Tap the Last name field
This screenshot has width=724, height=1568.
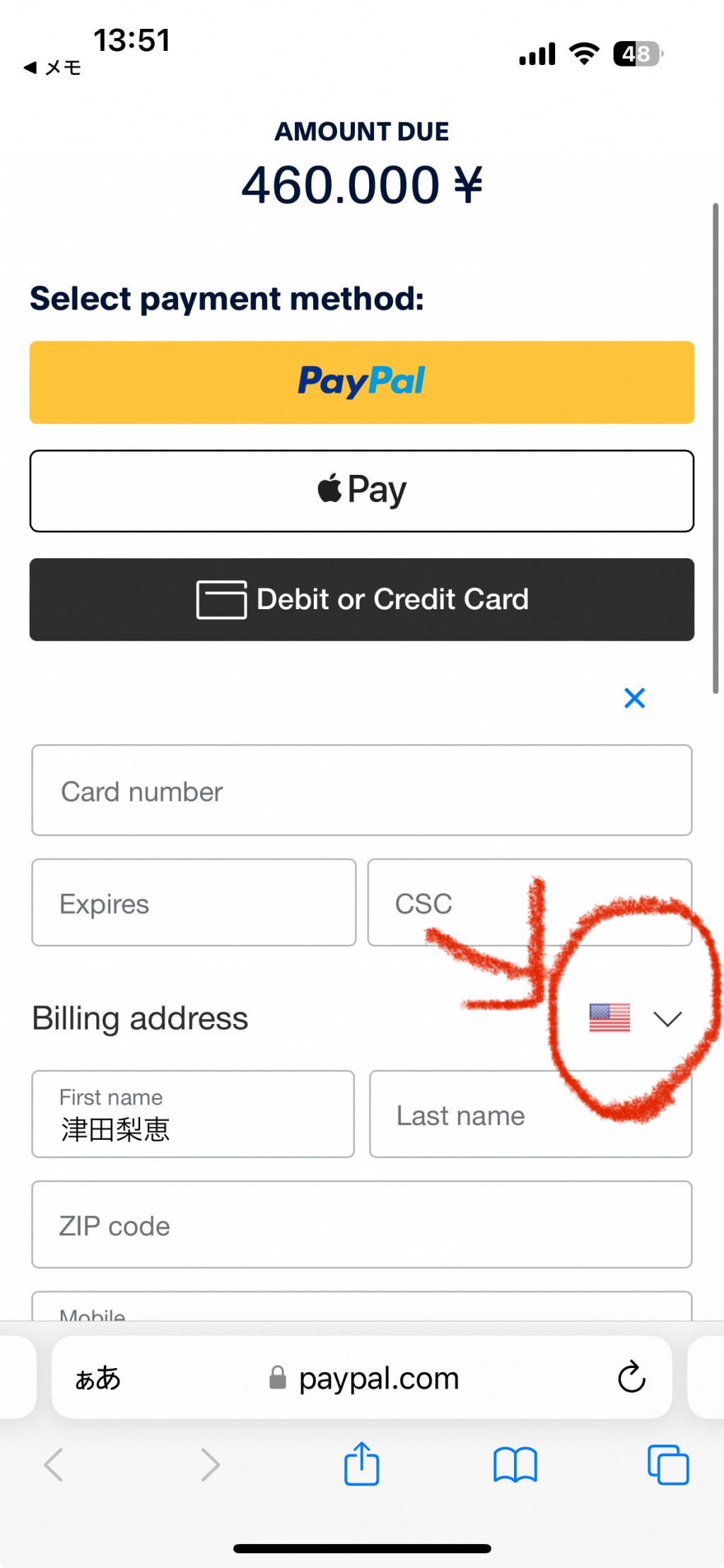click(530, 1114)
